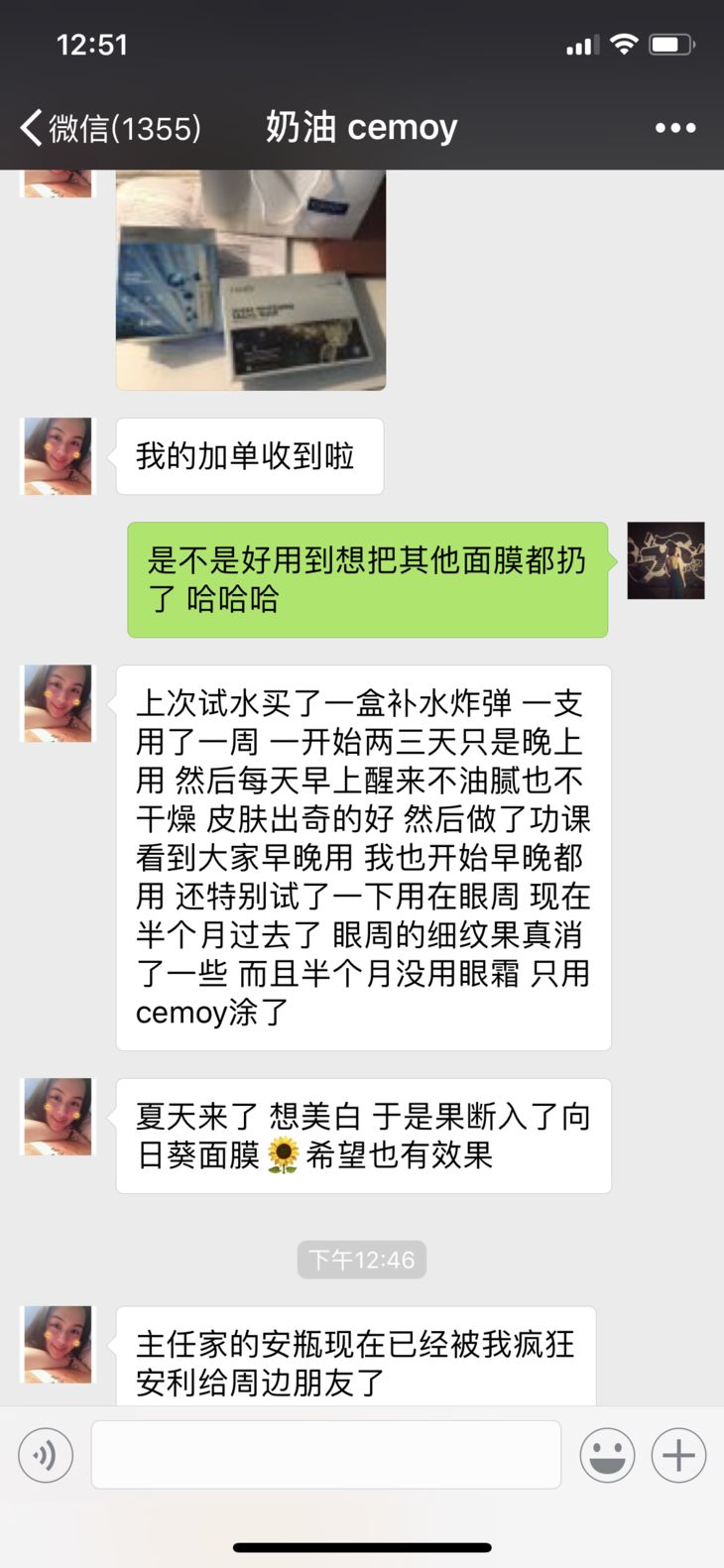Go back to the 微信 chat list
Viewport: 724px width, 1568px height.
coord(109,128)
